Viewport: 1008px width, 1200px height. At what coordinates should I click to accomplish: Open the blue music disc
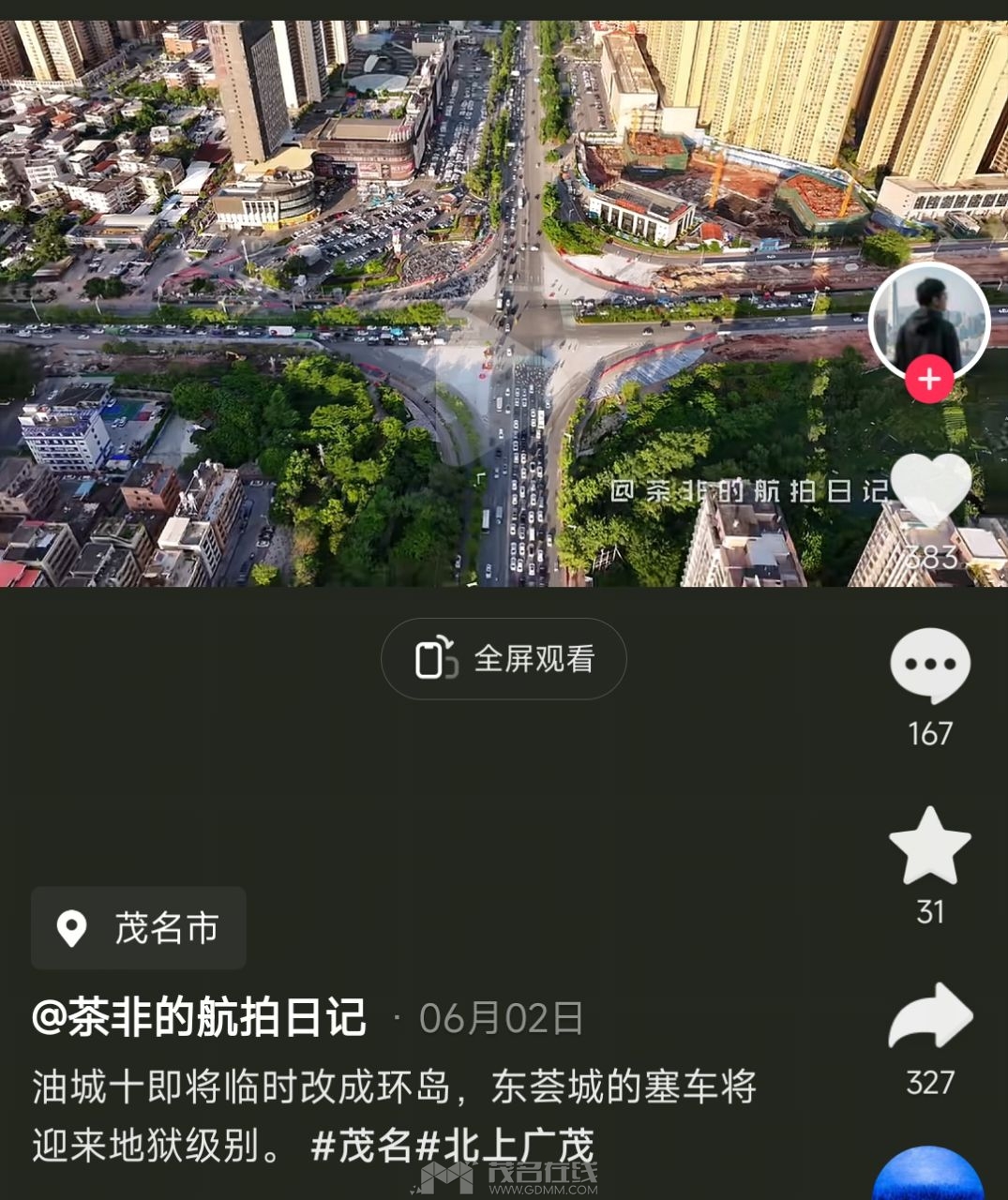click(x=927, y=1177)
